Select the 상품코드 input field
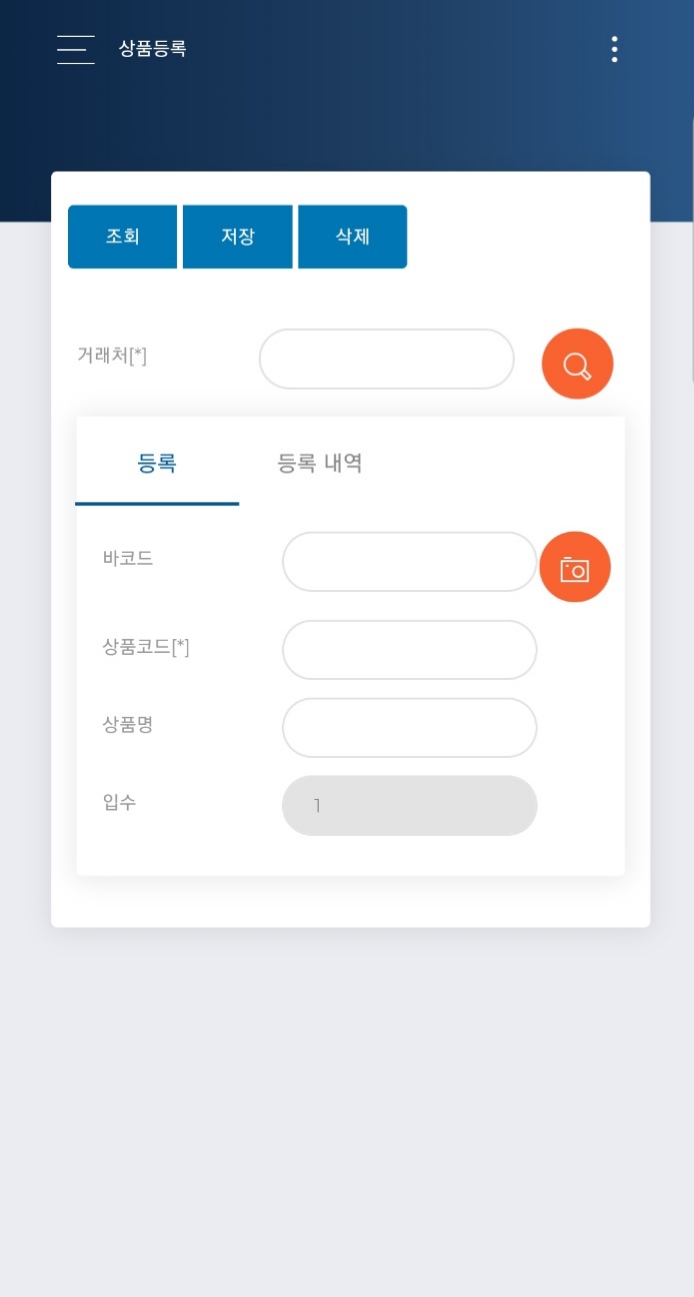Viewport: 694px width, 1297px height. click(x=409, y=650)
